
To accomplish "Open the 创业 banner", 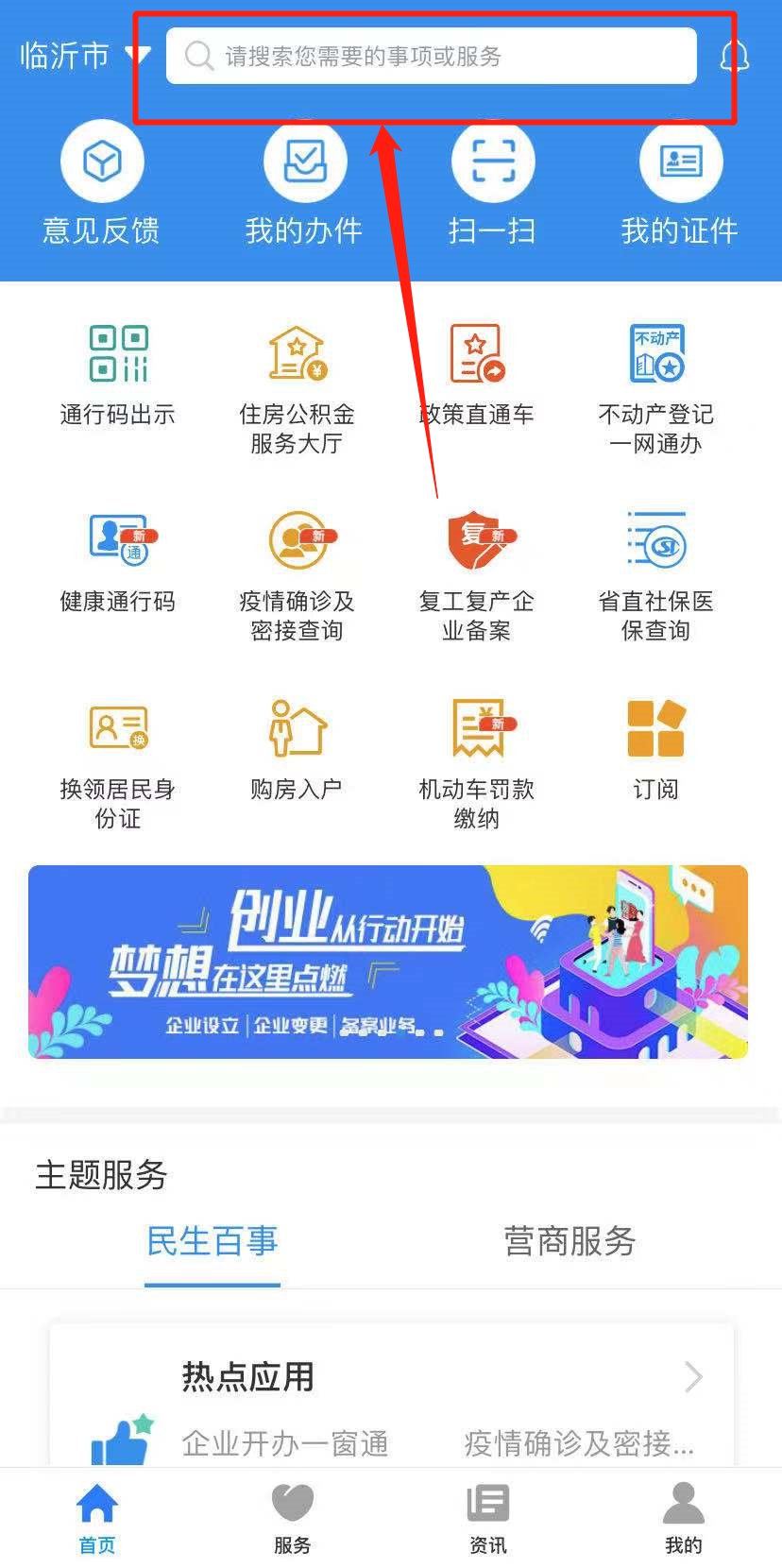I will pos(388,962).
